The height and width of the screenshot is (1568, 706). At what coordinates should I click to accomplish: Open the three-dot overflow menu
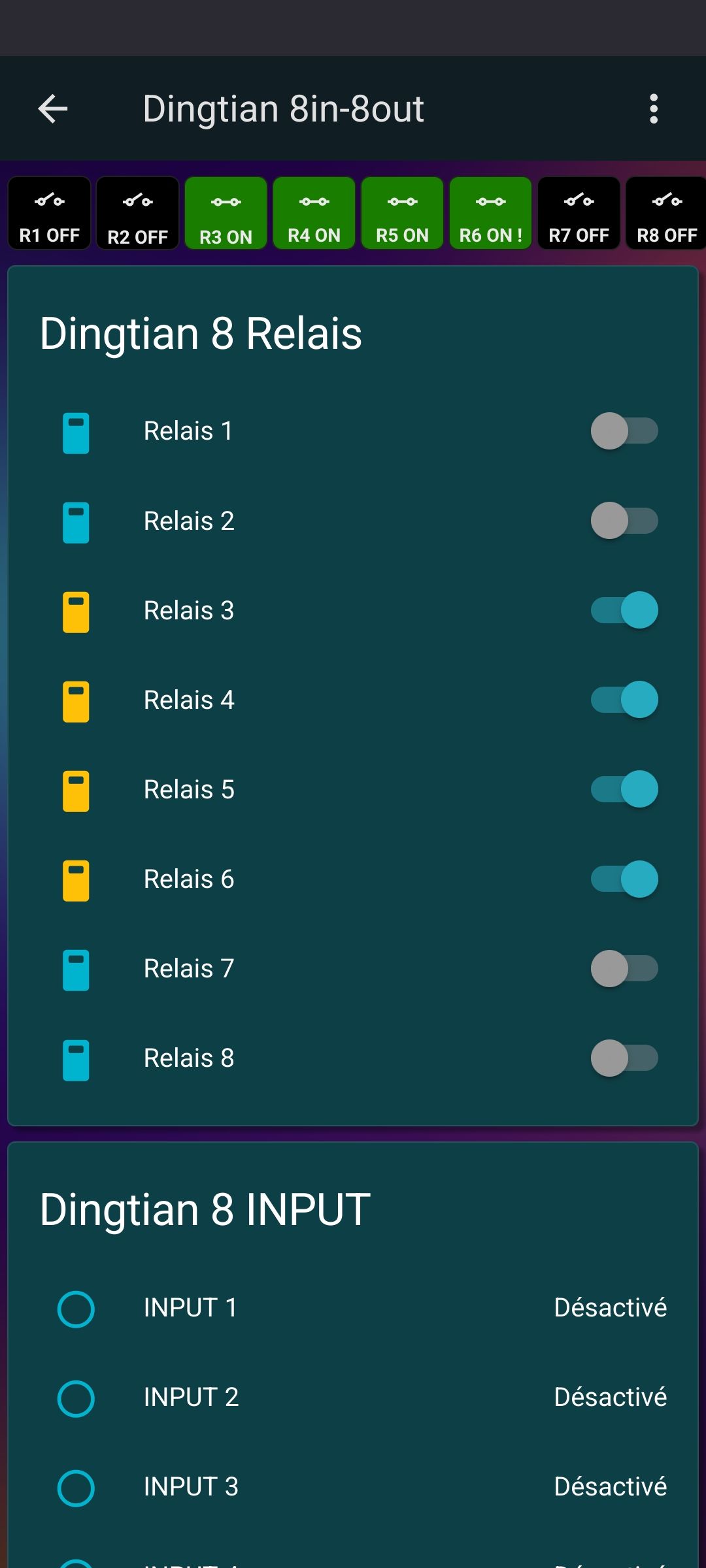(x=653, y=108)
